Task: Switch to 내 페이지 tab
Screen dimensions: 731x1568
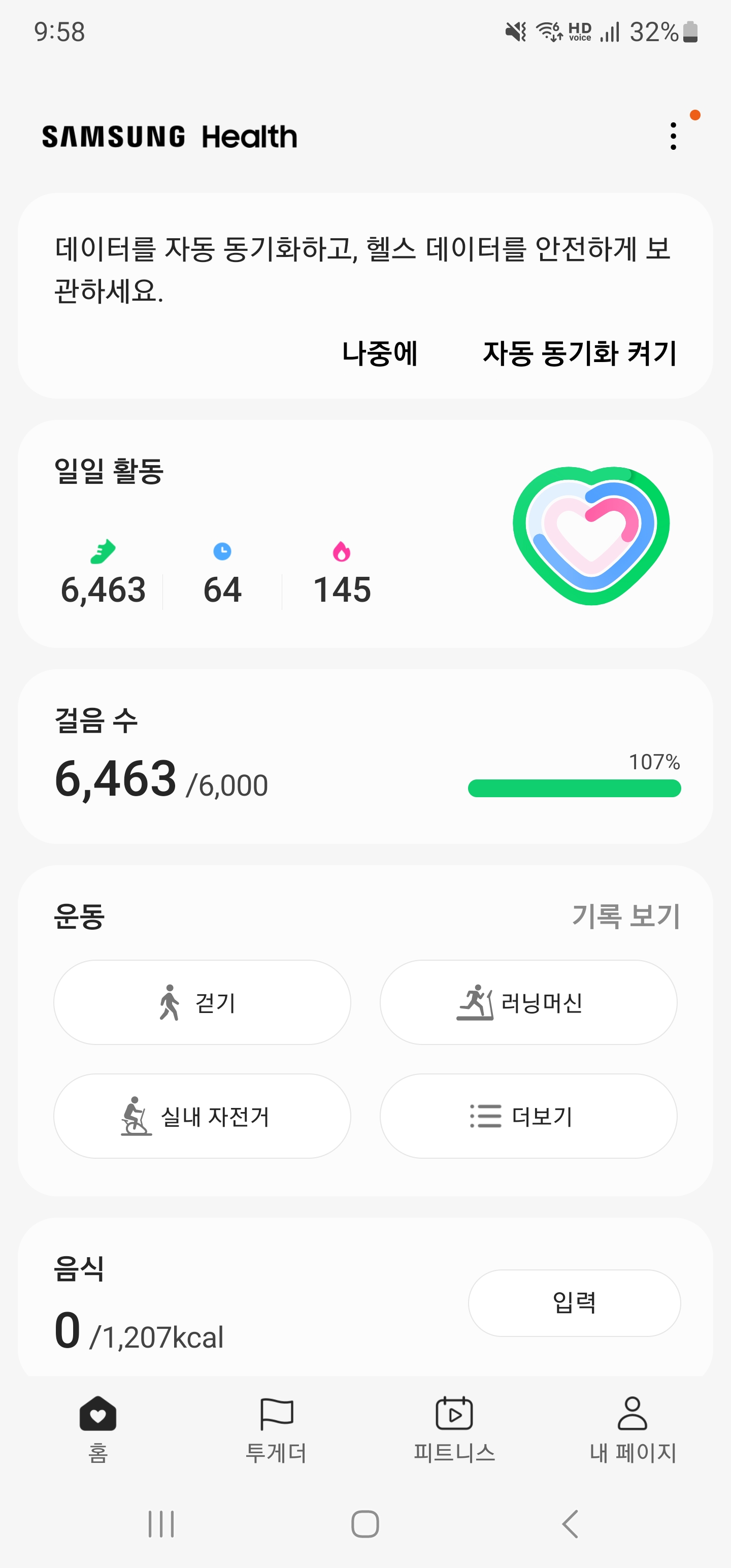Action: [633, 1428]
